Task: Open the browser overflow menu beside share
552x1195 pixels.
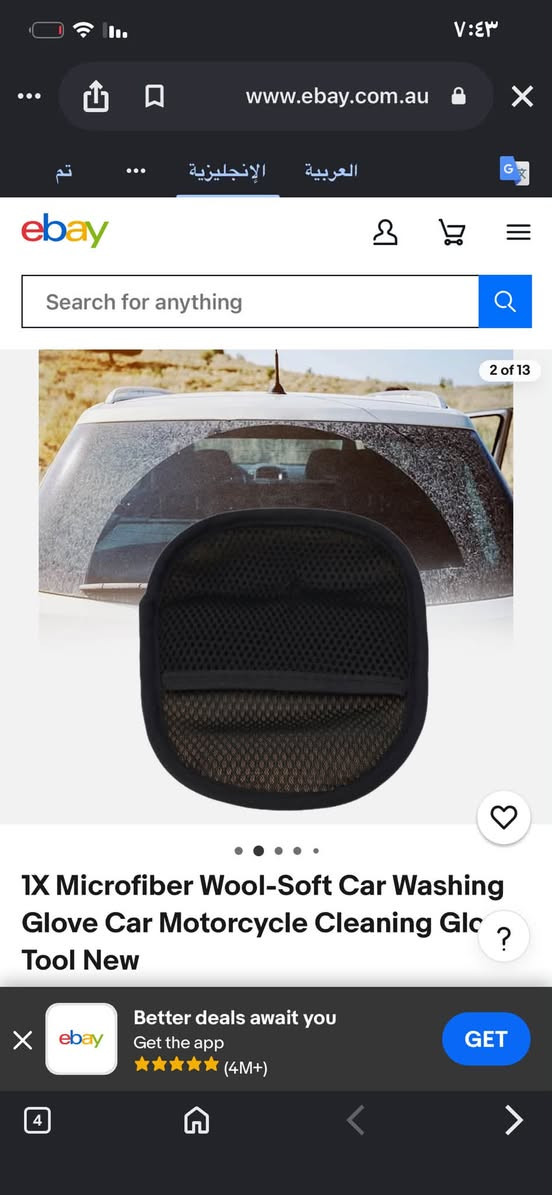Action: 29,96
